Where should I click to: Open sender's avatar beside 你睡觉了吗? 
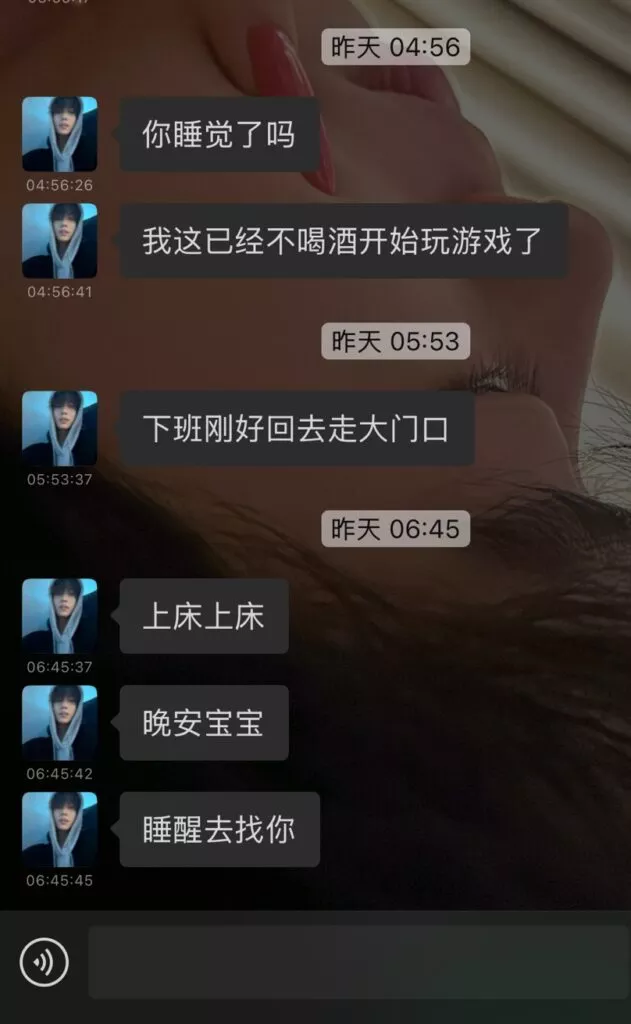tap(60, 134)
